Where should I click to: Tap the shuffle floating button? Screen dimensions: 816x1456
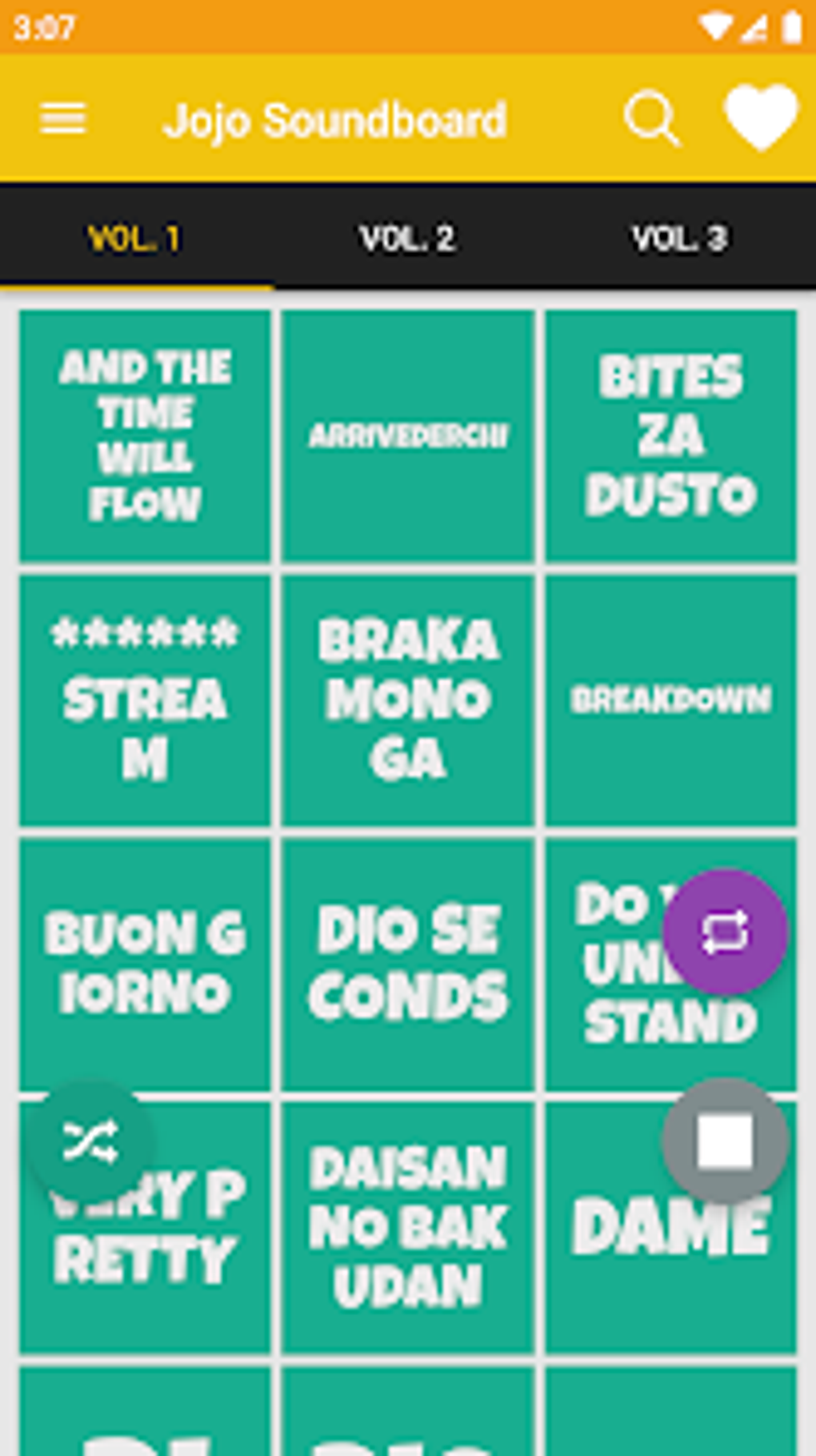coord(90,1142)
